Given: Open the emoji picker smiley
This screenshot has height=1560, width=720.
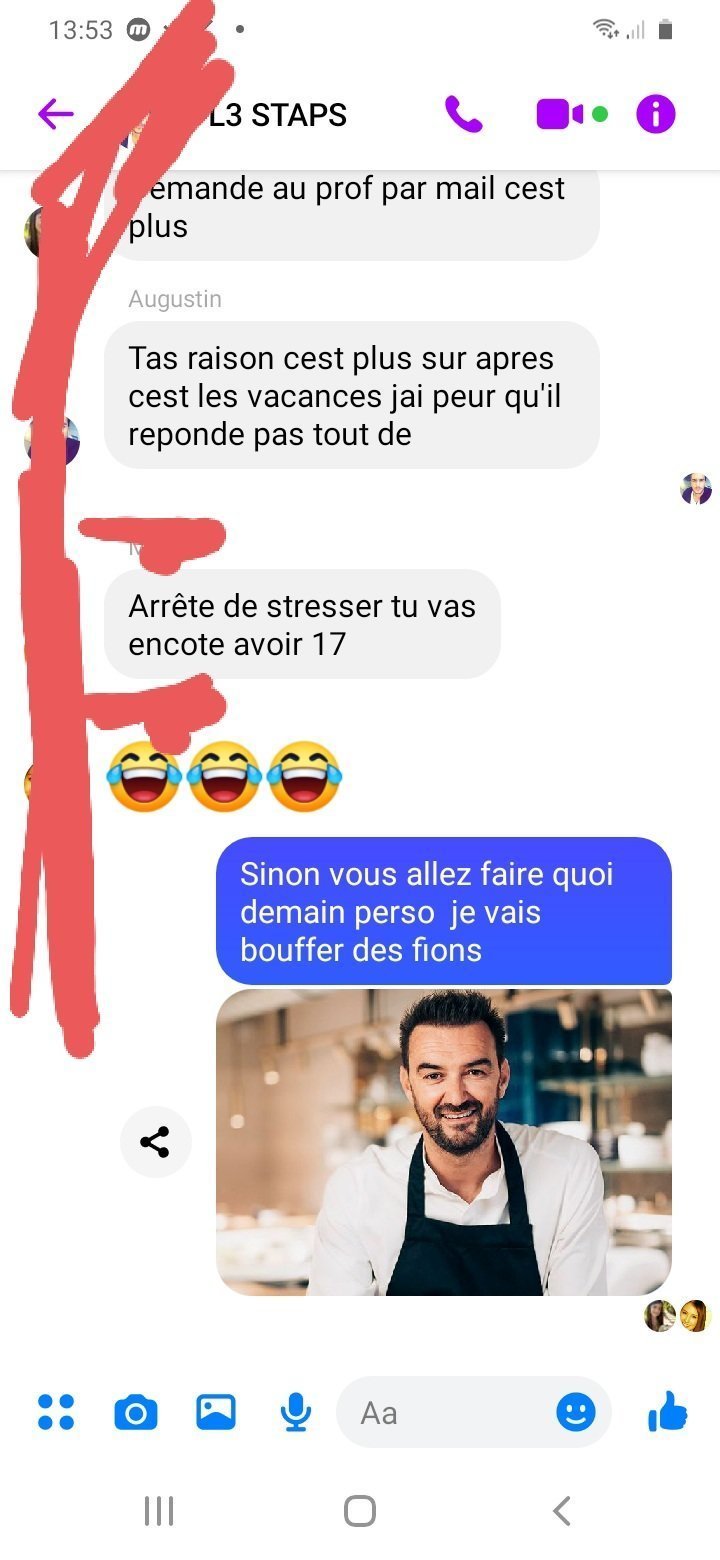Looking at the screenshot, I should pyautogui.click(x=576, y=1412).
